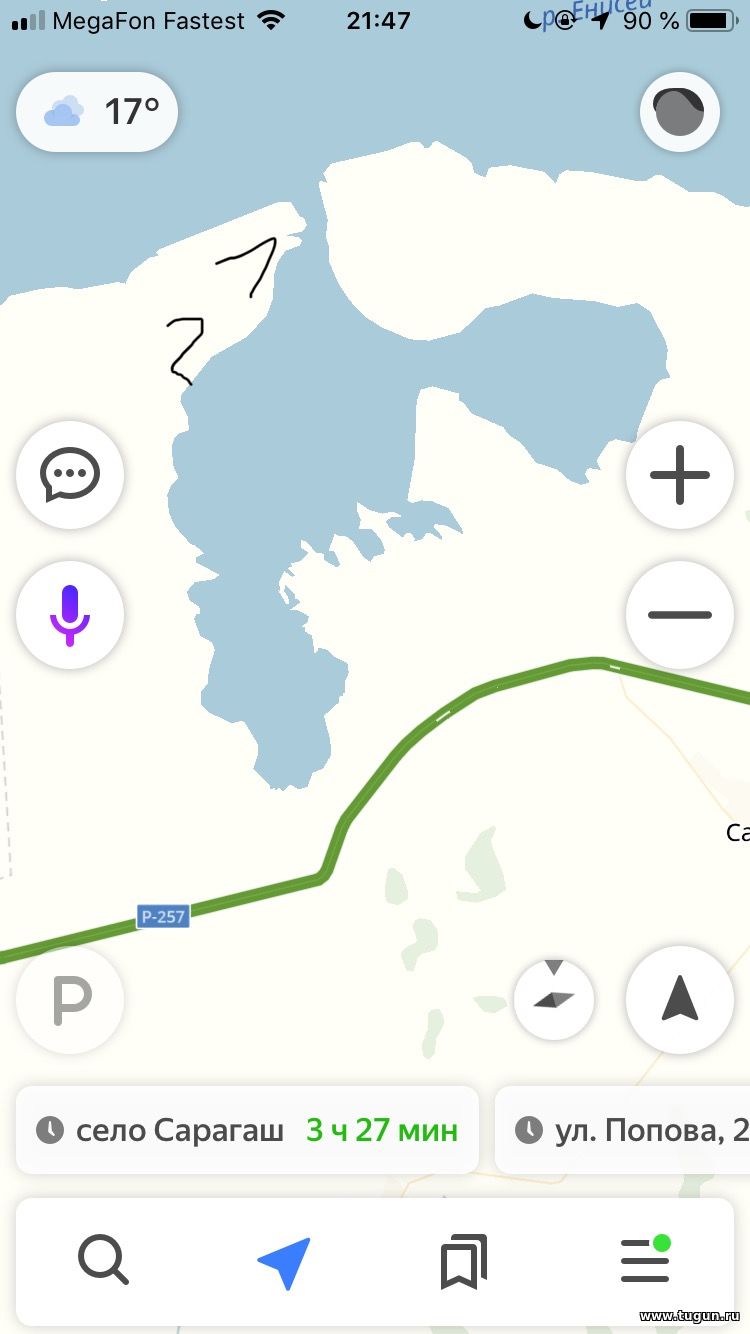Open the map layers button
The width and height of the screenshot is (750, 1334).
pyautogui.click(x=680, y=112)
